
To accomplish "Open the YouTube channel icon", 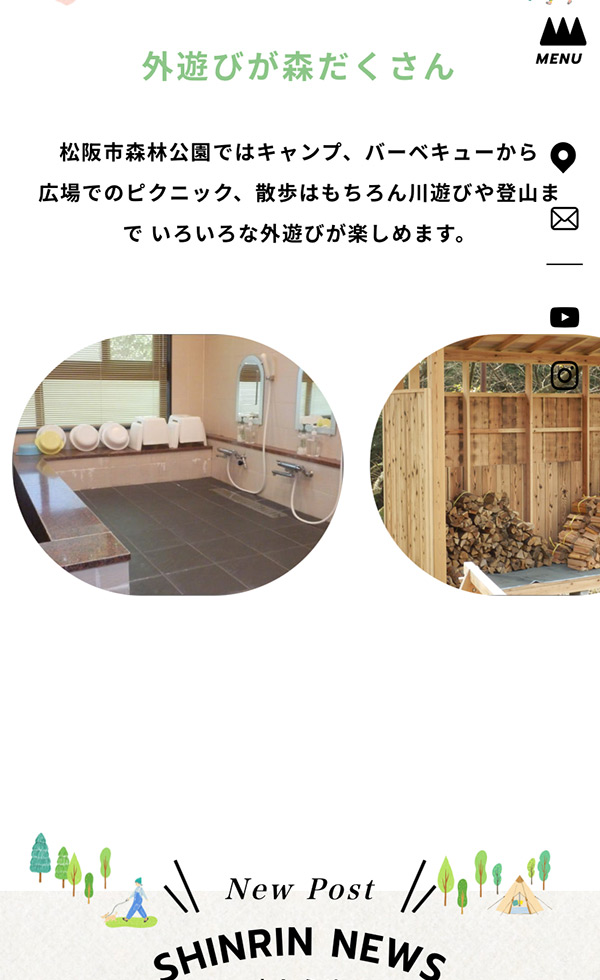I will pyautogui.click(x=564, y=317).
